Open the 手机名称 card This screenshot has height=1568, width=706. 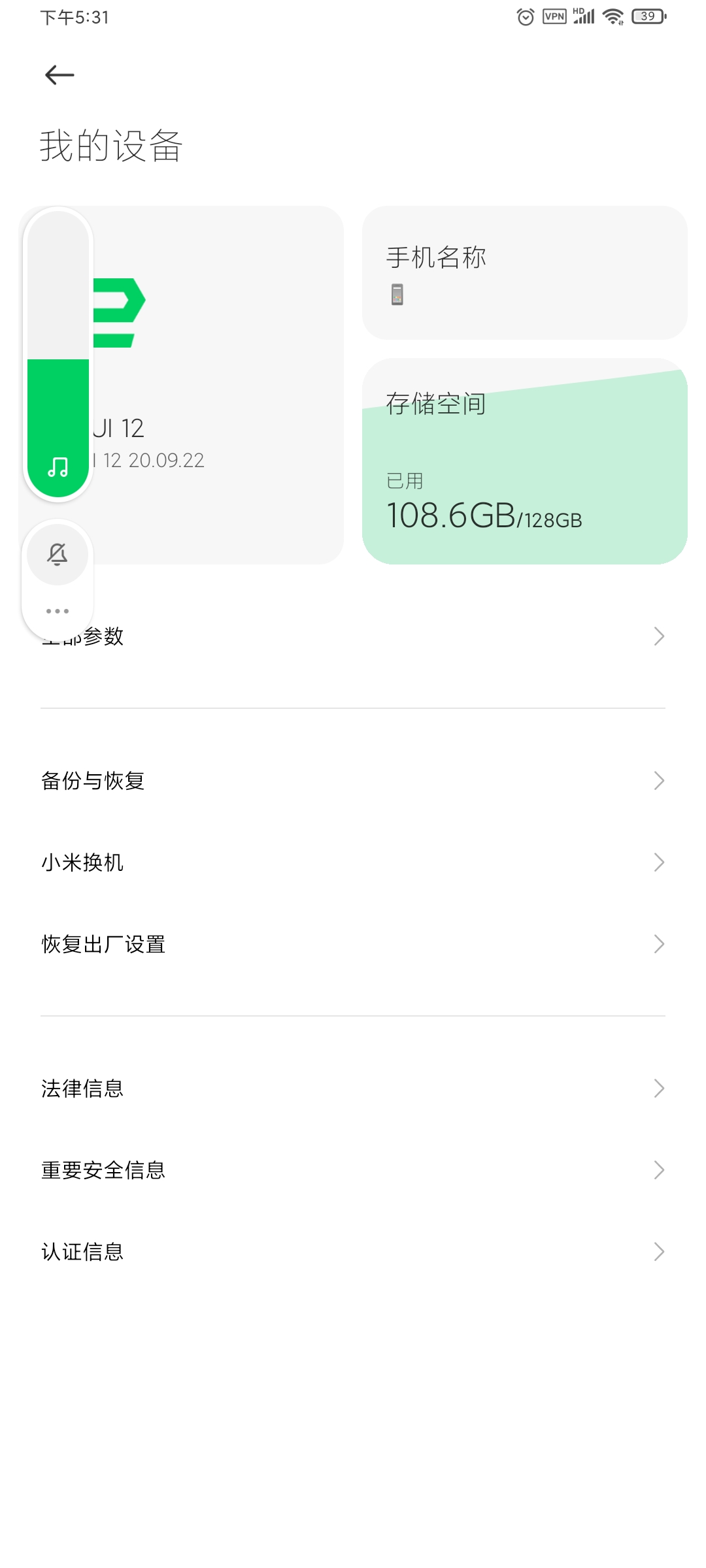(525, 272)
